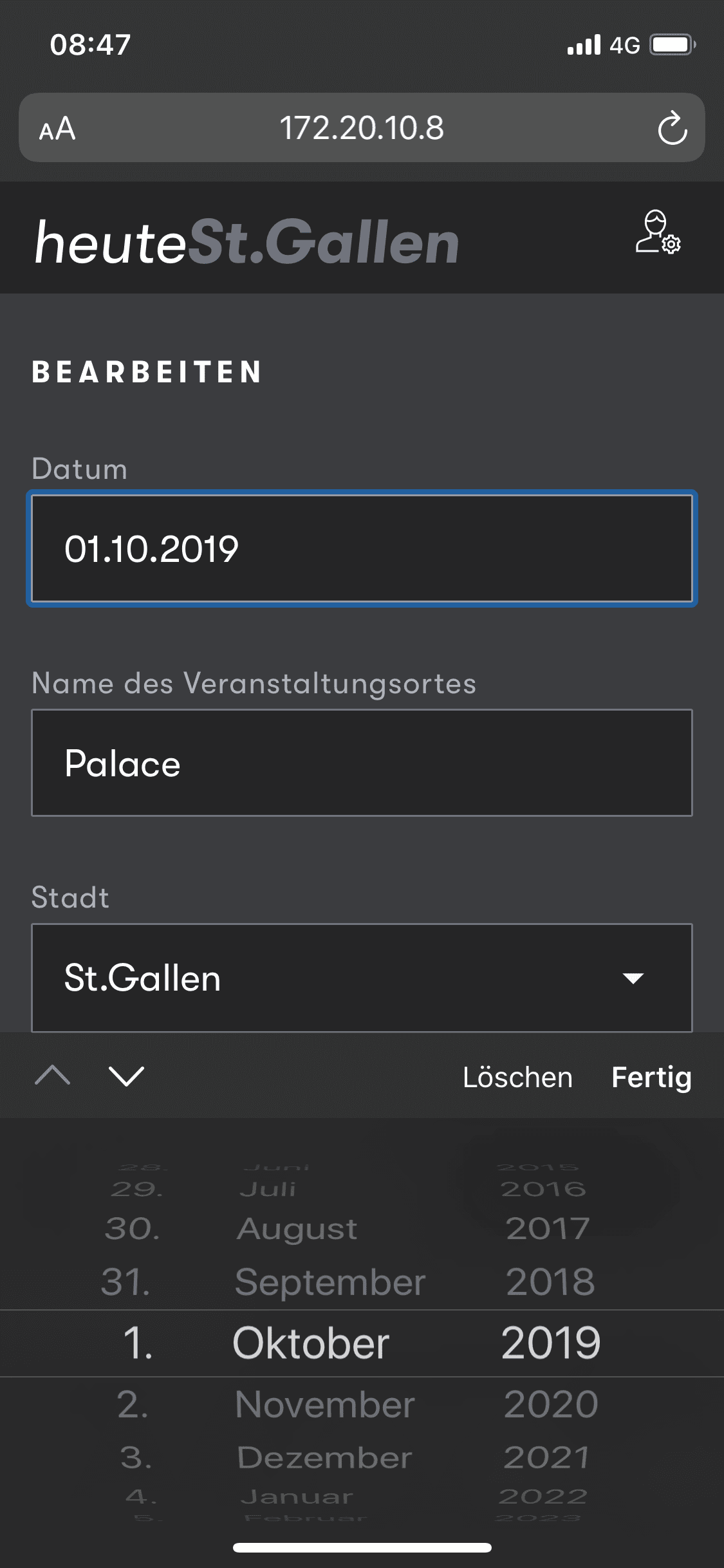
Task: Reload the page in the address bar
Action: coord(672,128)
